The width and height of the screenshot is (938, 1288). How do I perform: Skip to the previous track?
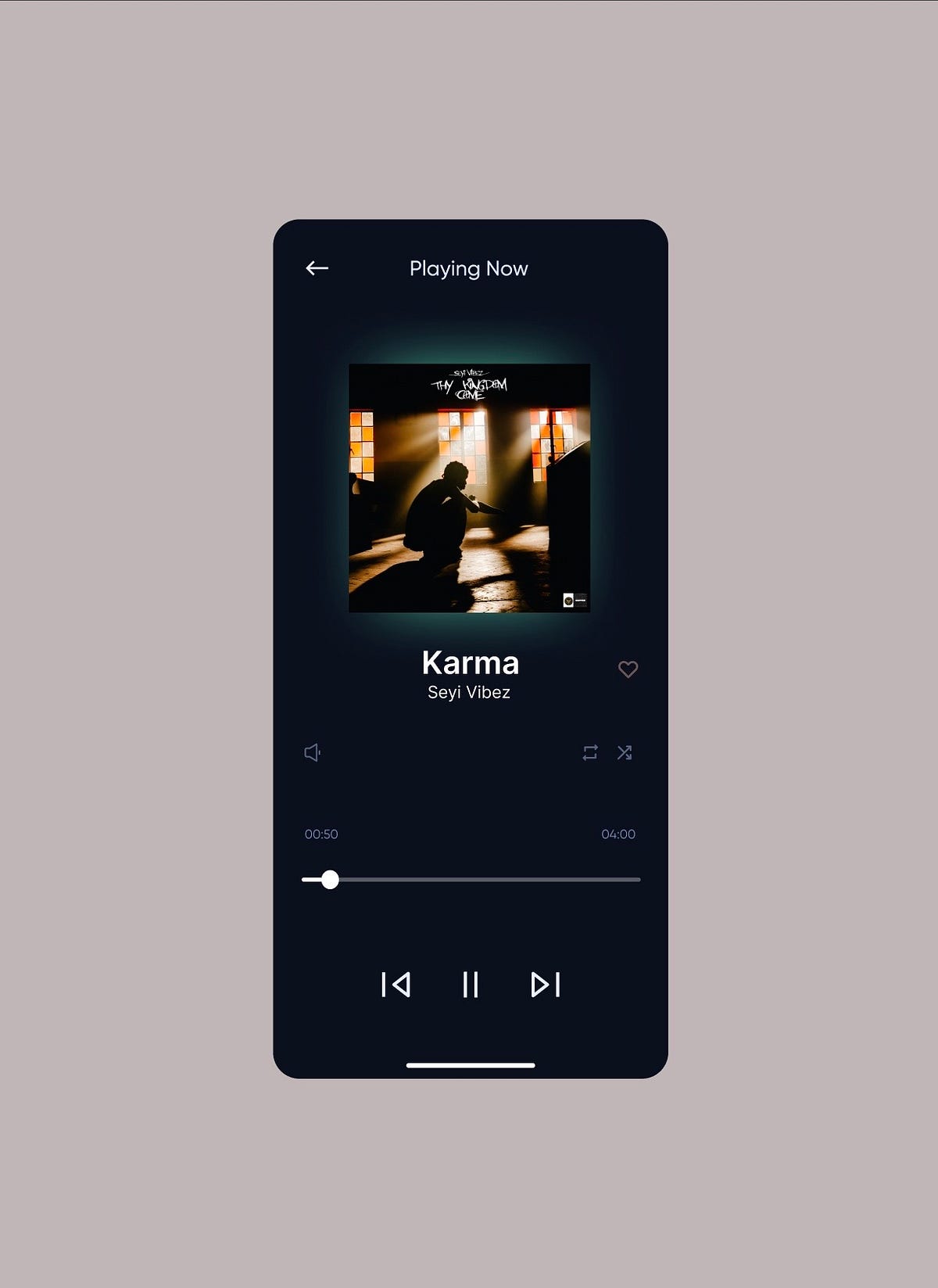coord(396,985)
